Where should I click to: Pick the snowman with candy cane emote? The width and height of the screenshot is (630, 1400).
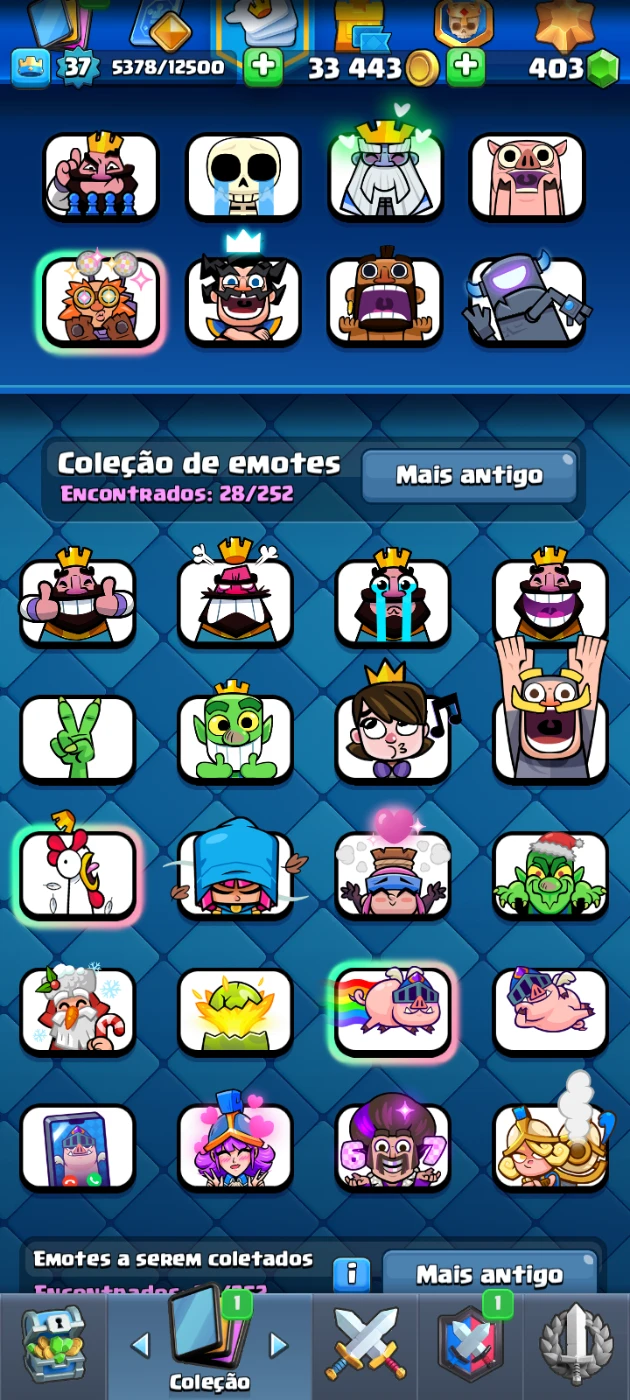(x=78, y=1011)
